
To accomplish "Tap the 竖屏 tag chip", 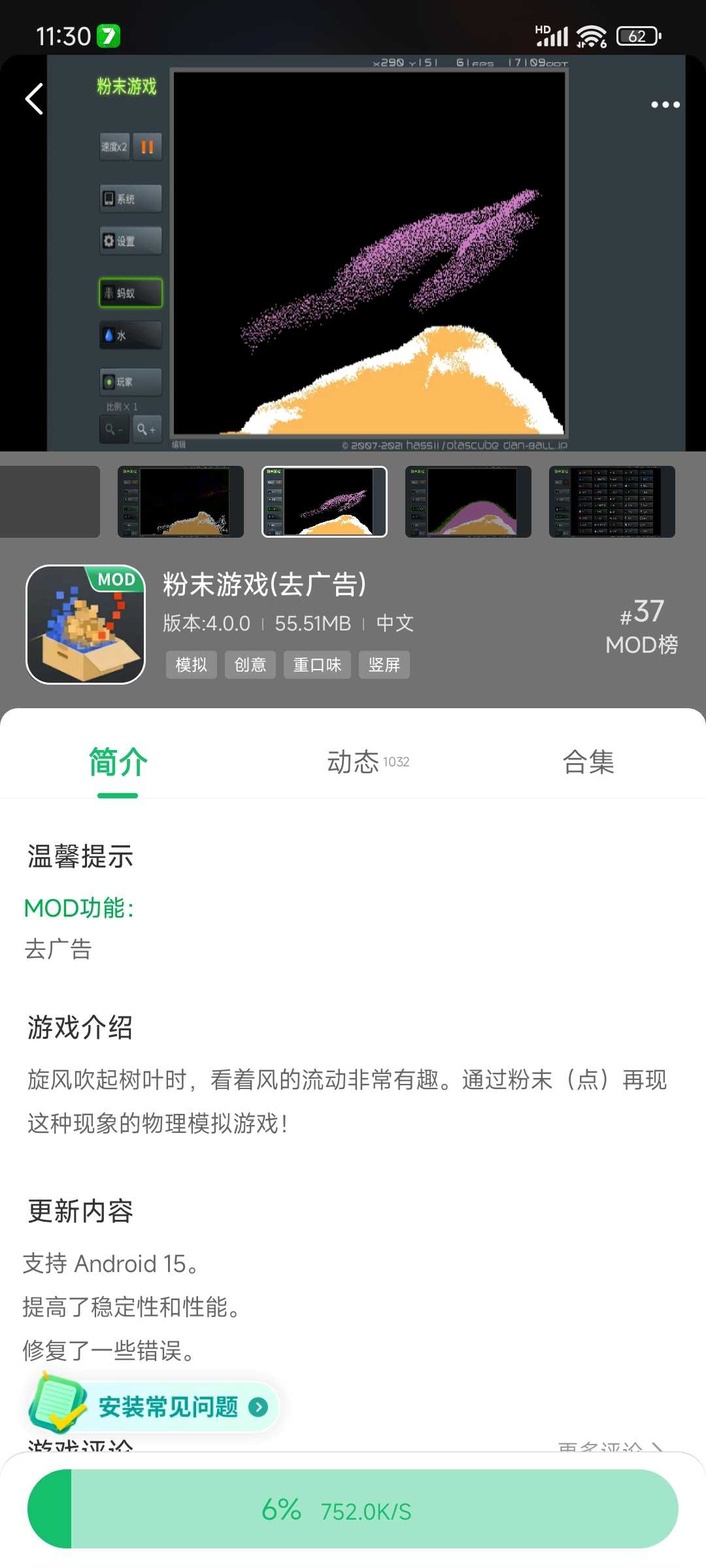I will point(384,665).
